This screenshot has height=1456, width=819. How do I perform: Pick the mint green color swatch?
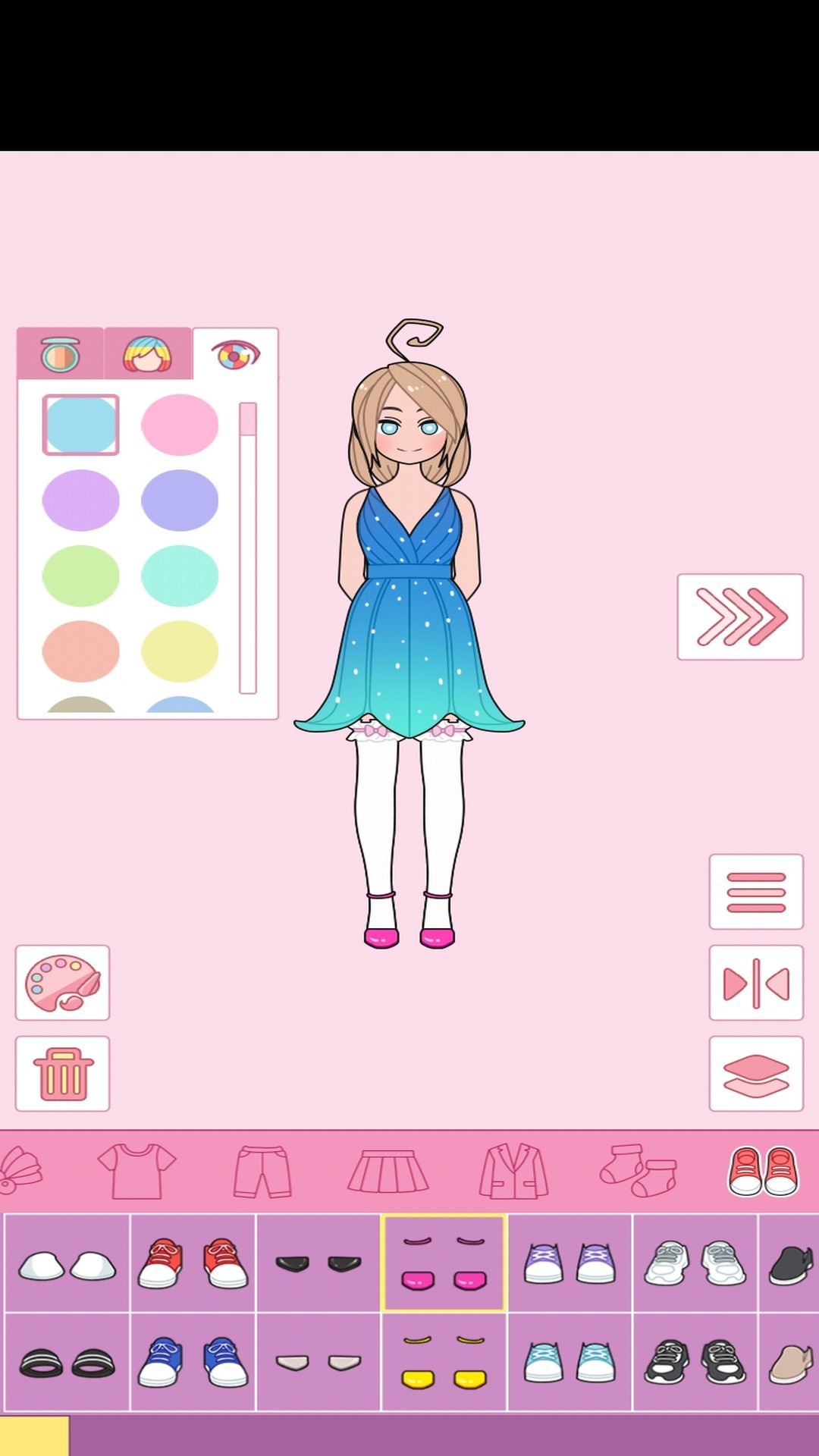click(x=180, y=576)
